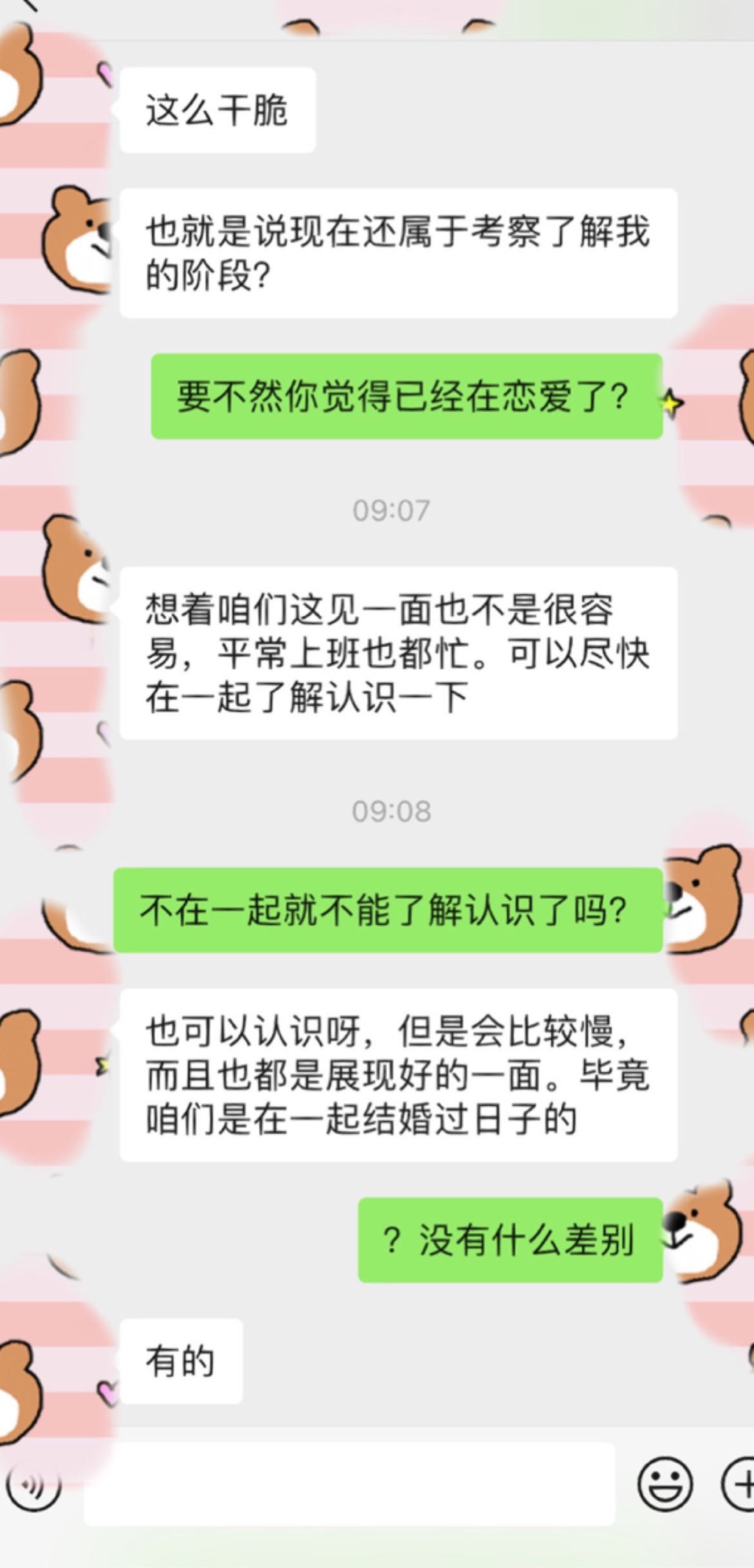Open the emoji sticker panel
Viewport: 754px width, 1568px height.
tap(665, 1484)
